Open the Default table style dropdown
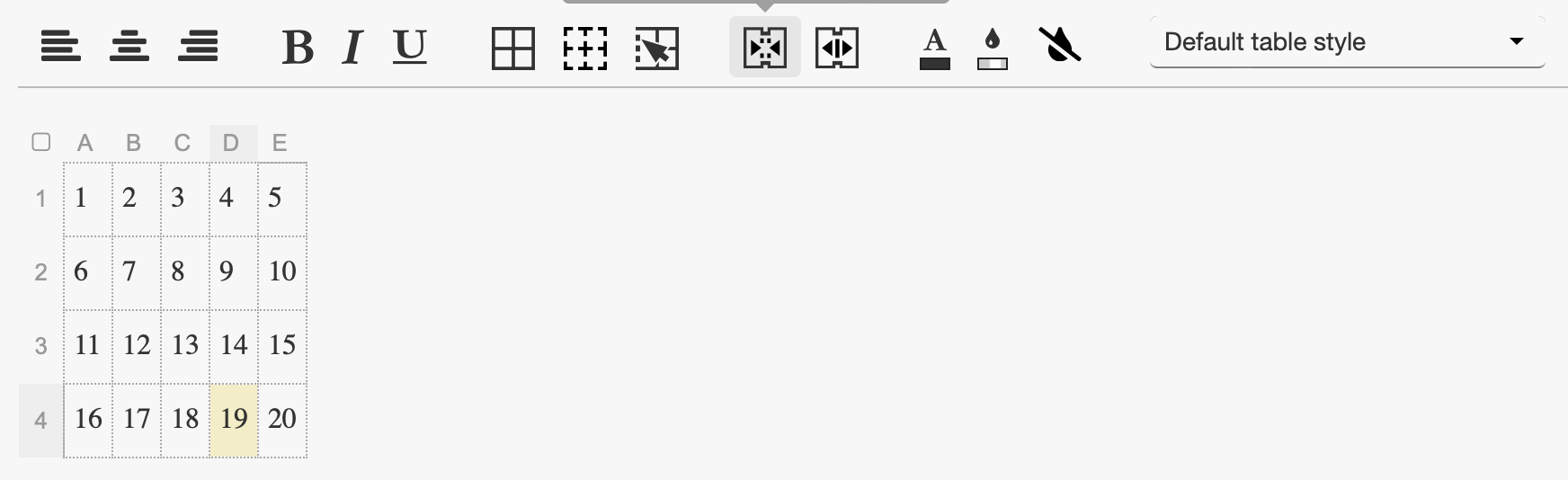This screenshot has height=480, width=1568. 1346,42
